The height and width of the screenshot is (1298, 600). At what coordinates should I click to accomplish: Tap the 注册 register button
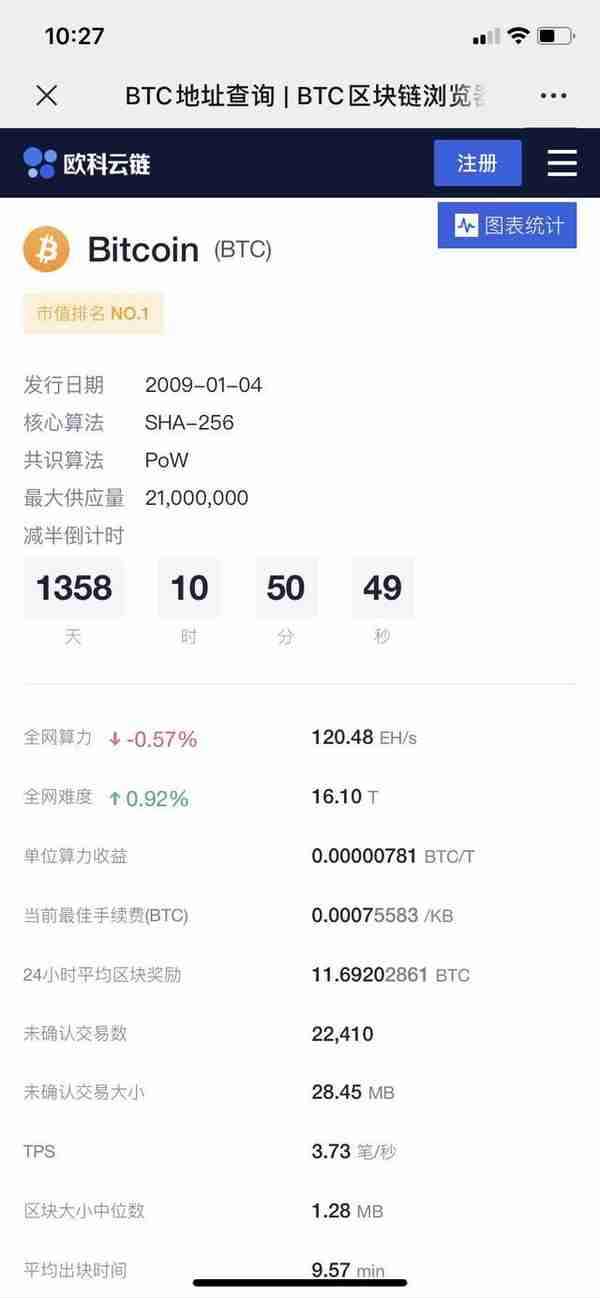[x=477, y=162]
